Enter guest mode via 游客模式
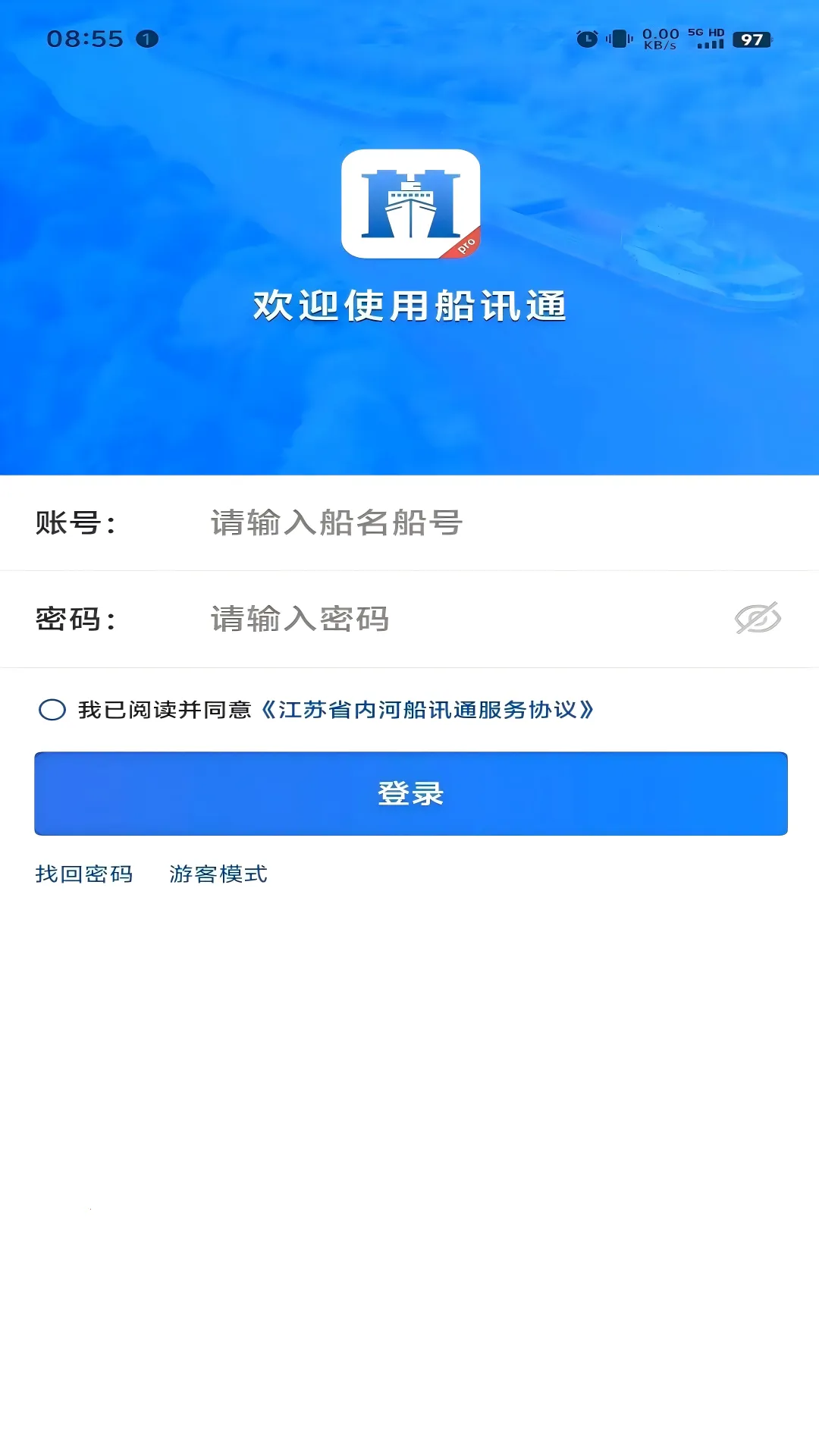This screenshot has height=1456, width=819. (217, 873)
